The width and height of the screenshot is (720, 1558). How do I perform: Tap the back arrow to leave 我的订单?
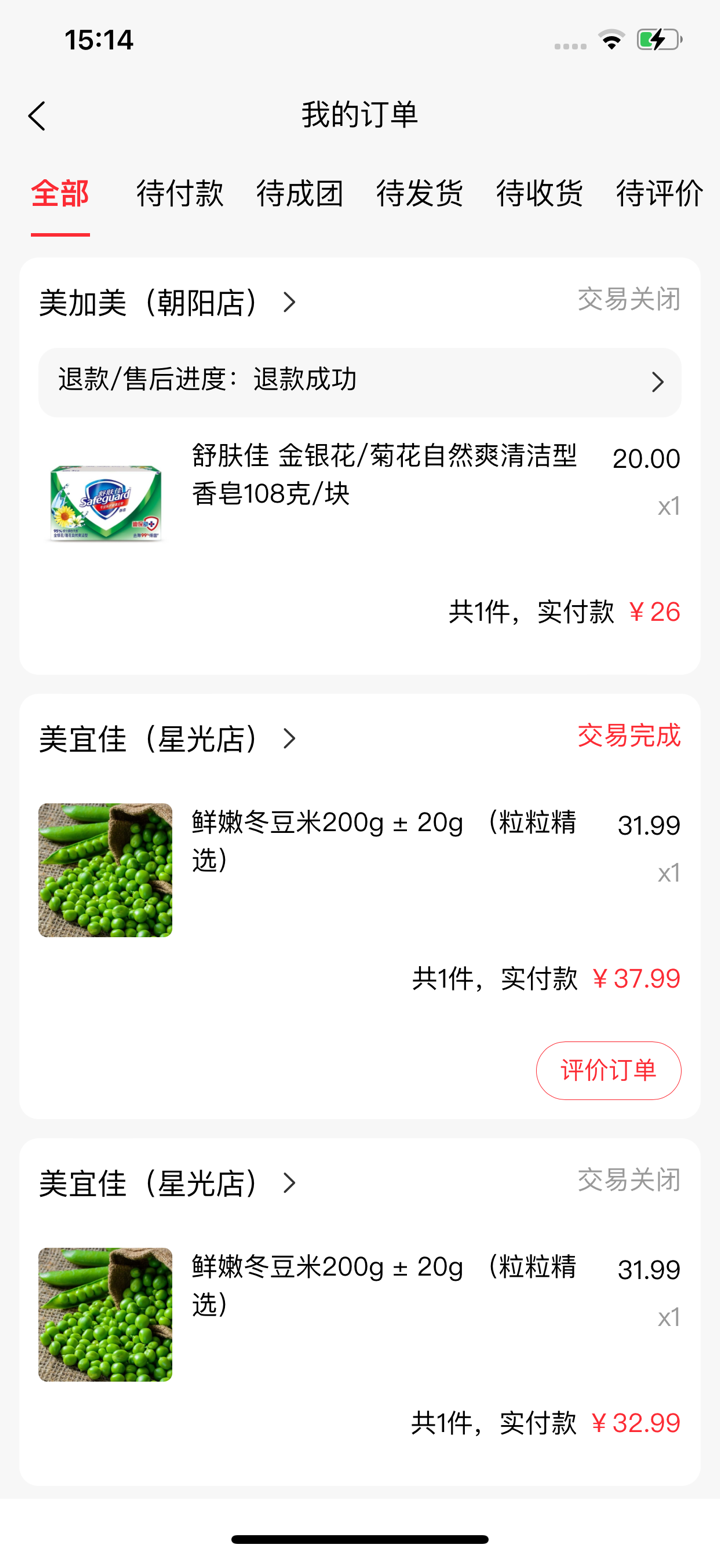tap(37, 115)
